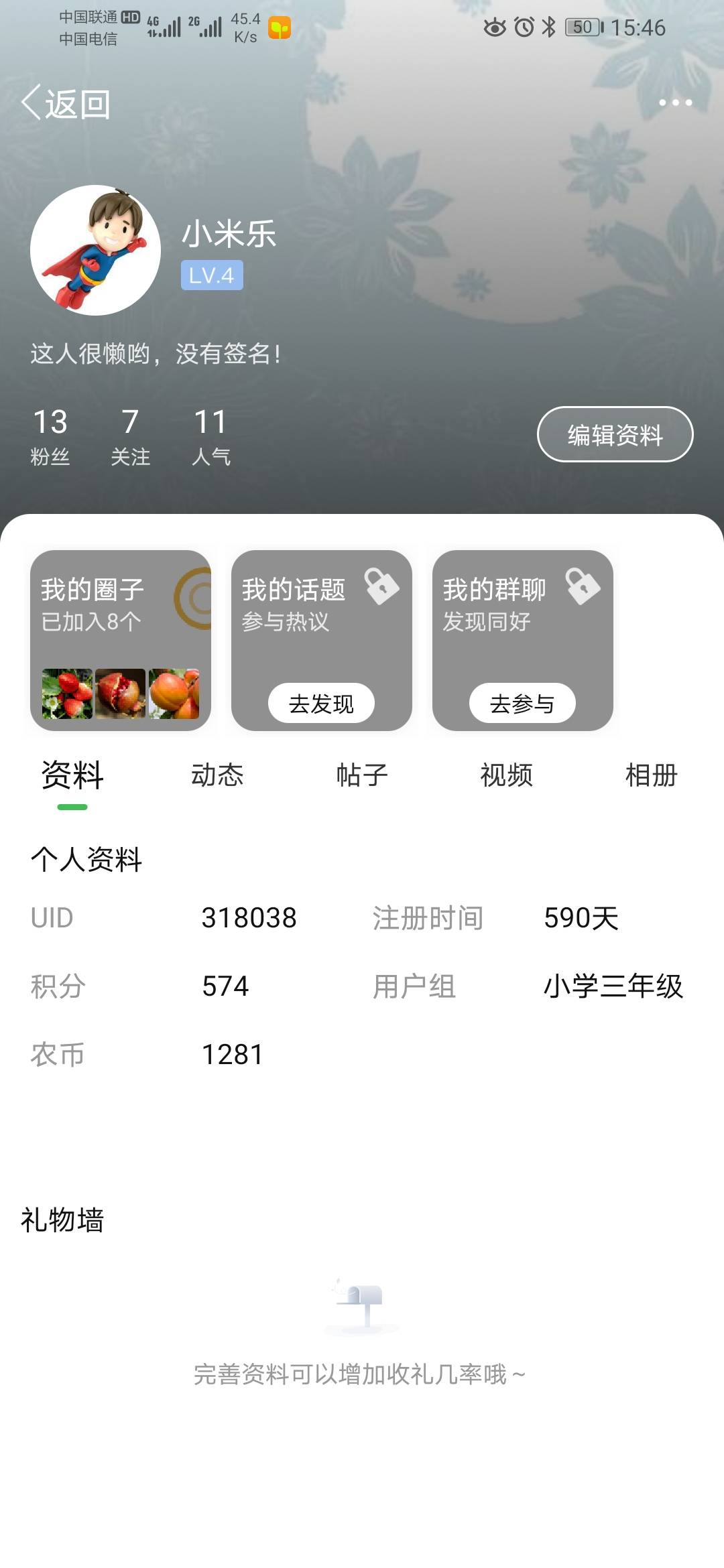Switch to the 相册 tab
Screen dimensions: 724x1568
pos(652,775)
